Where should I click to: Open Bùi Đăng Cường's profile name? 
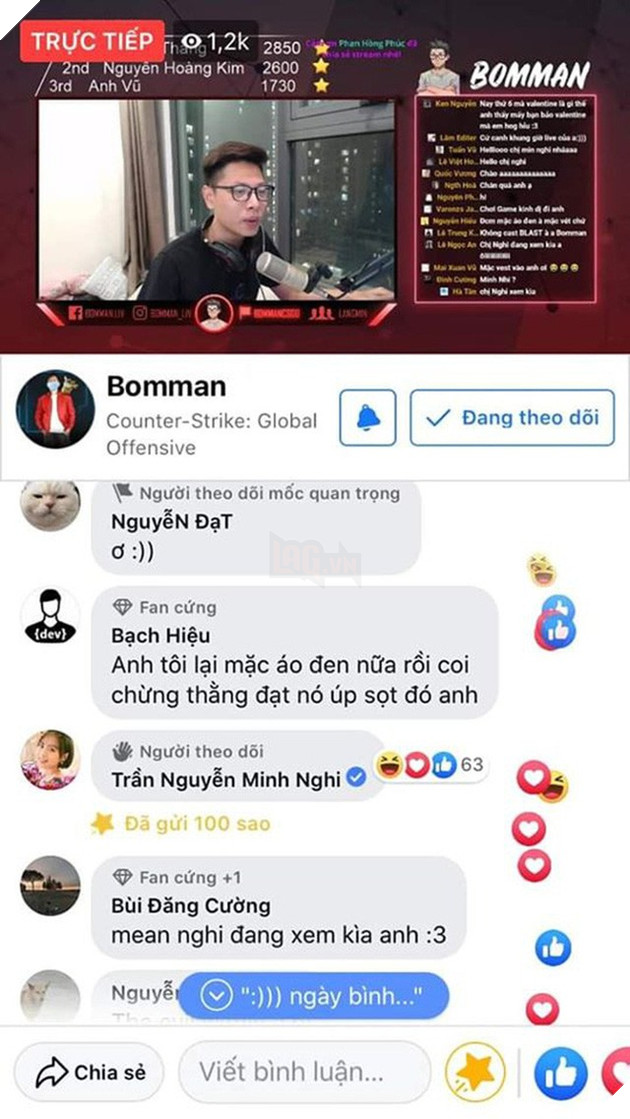coord(190,907)
